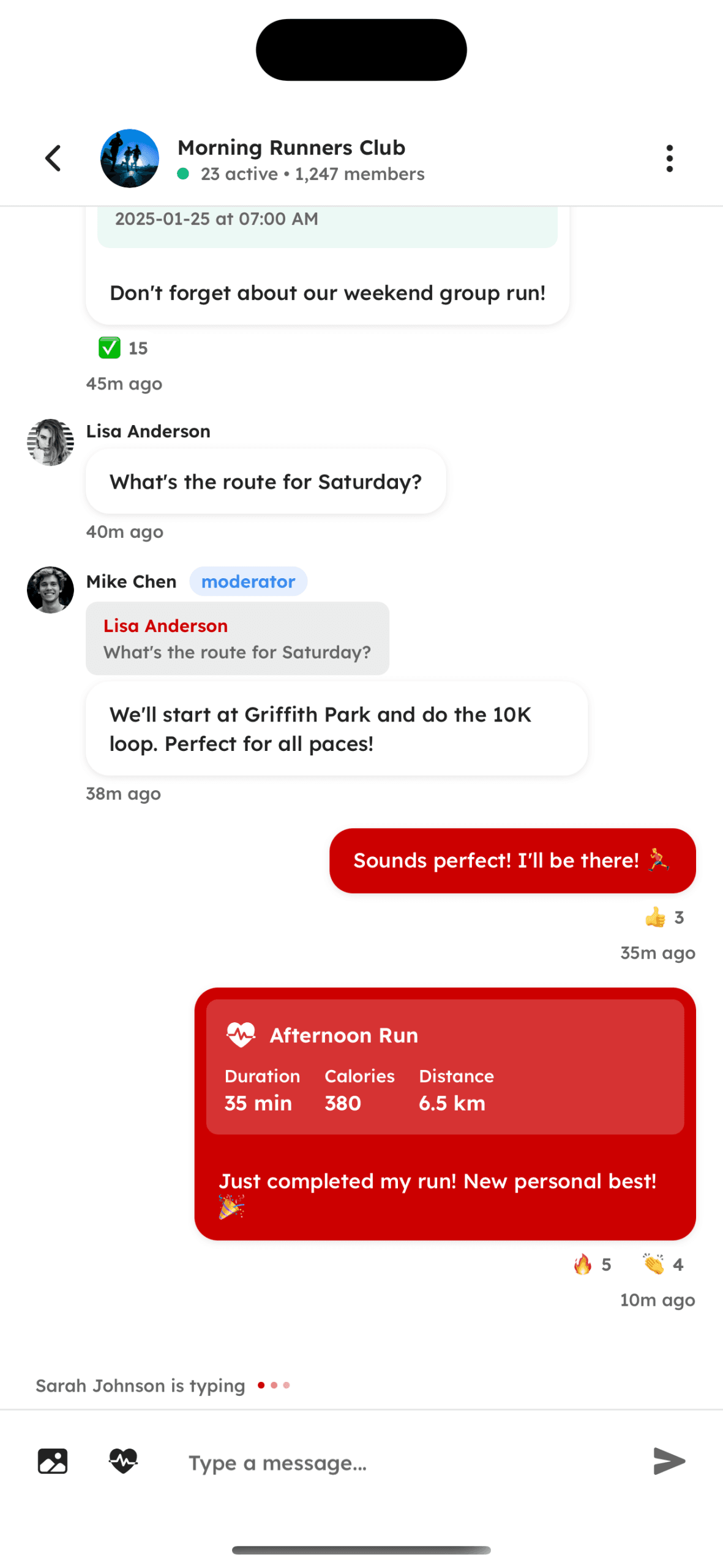Open Lisa Anderson's profile picture
Viewport: 723px width, 1568px height.
50,442
